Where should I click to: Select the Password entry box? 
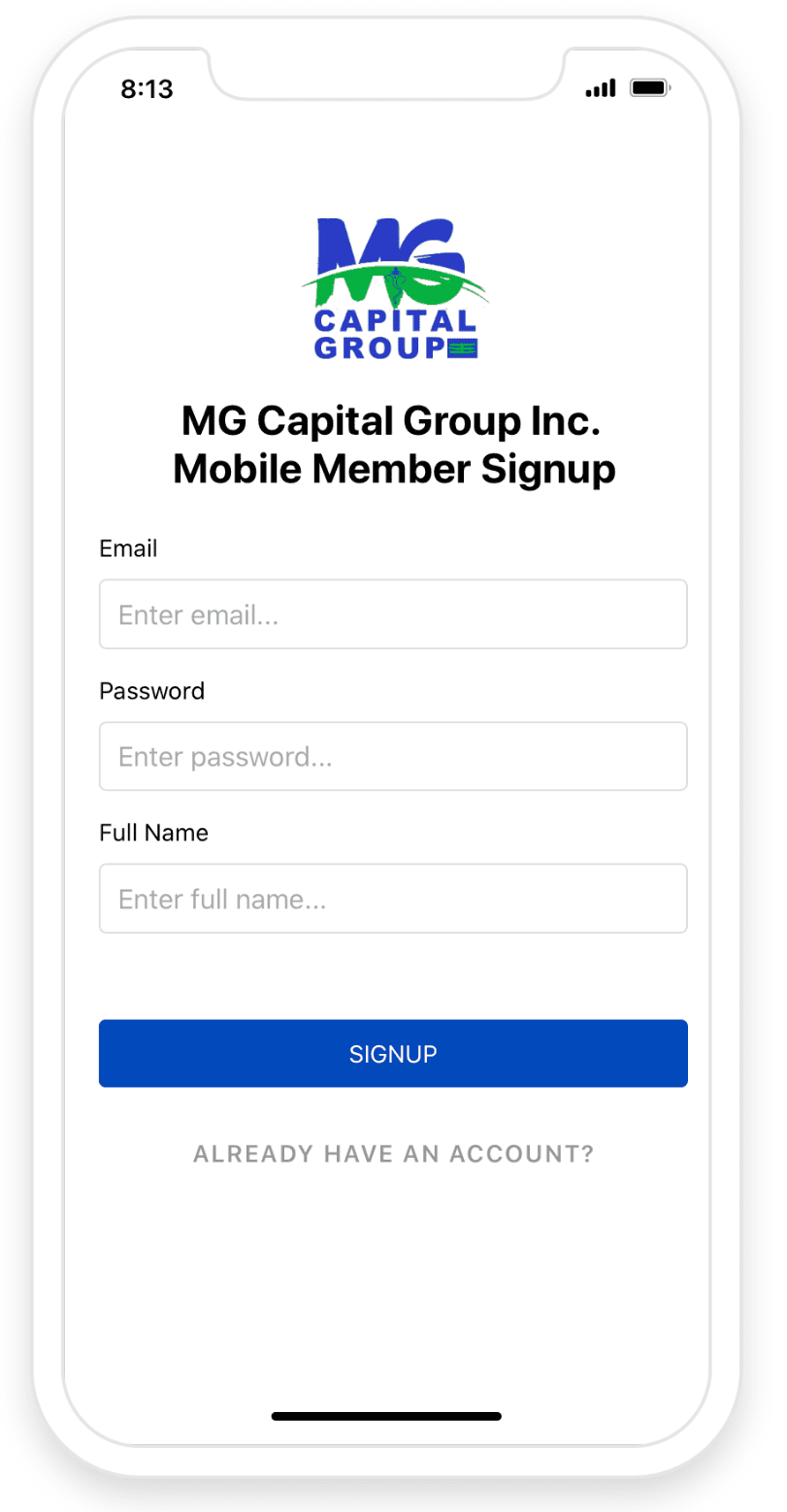click(393, 756)
